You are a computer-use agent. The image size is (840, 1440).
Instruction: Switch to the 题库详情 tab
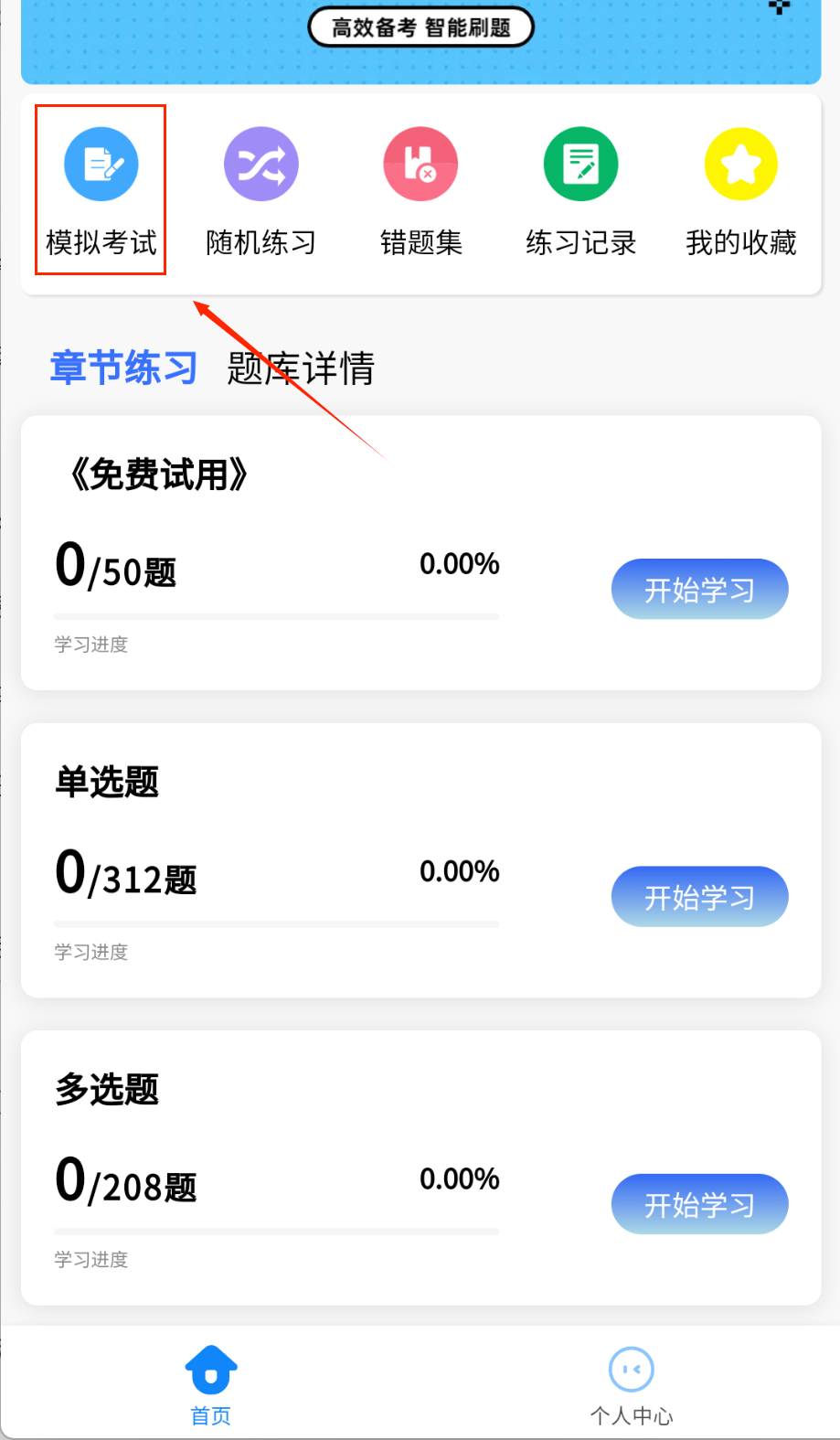coord(300,367)
